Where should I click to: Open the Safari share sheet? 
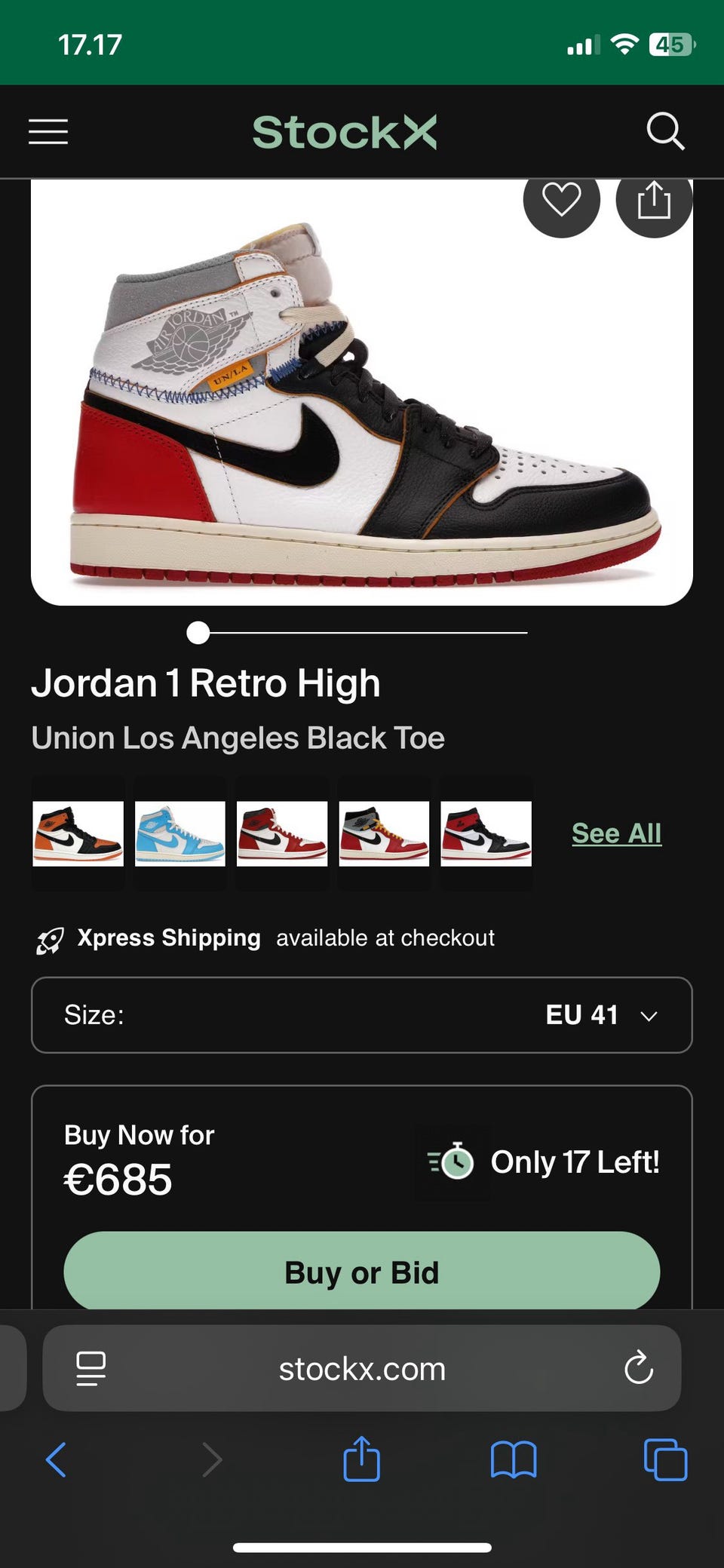[x=362, y=1459]
